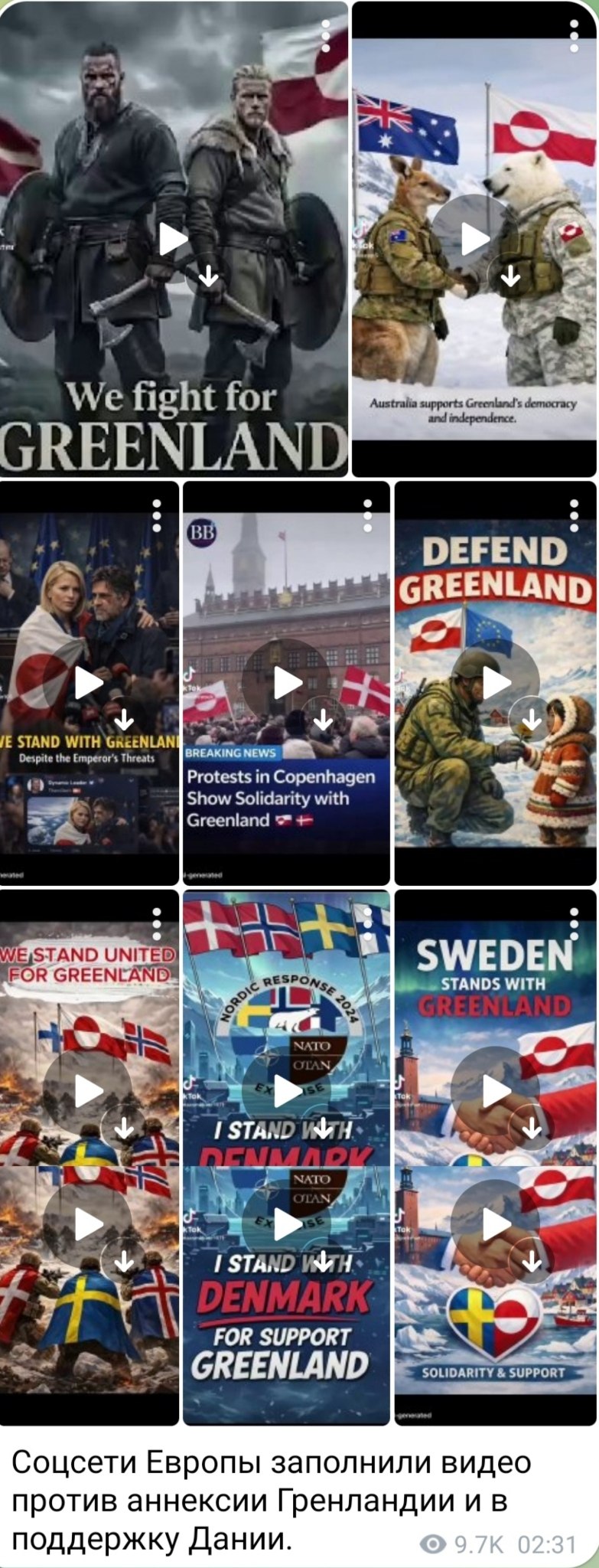Download the Australia kangaroo and polar bear video
This screenshot has height=1568, width=599.
click(509, 276)
